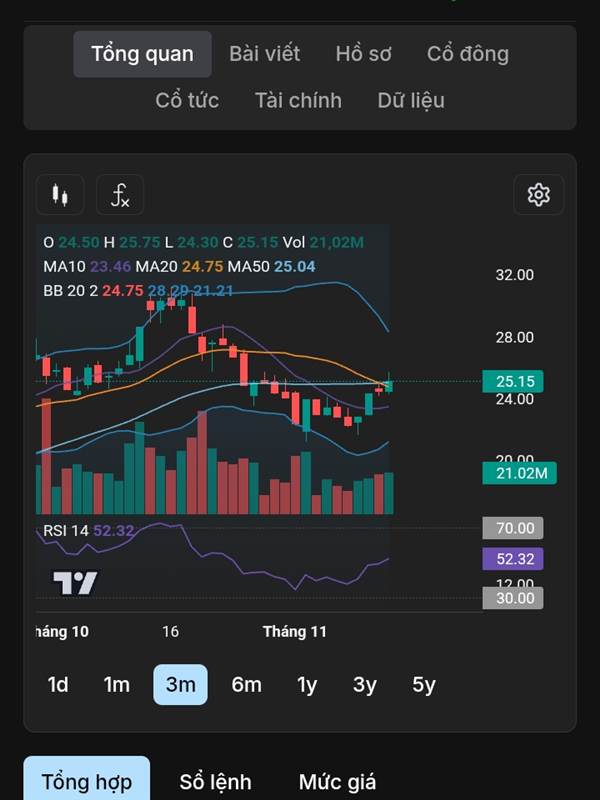Switch chart range to 6m
The image size is (600, 800).
click(246, 684)
